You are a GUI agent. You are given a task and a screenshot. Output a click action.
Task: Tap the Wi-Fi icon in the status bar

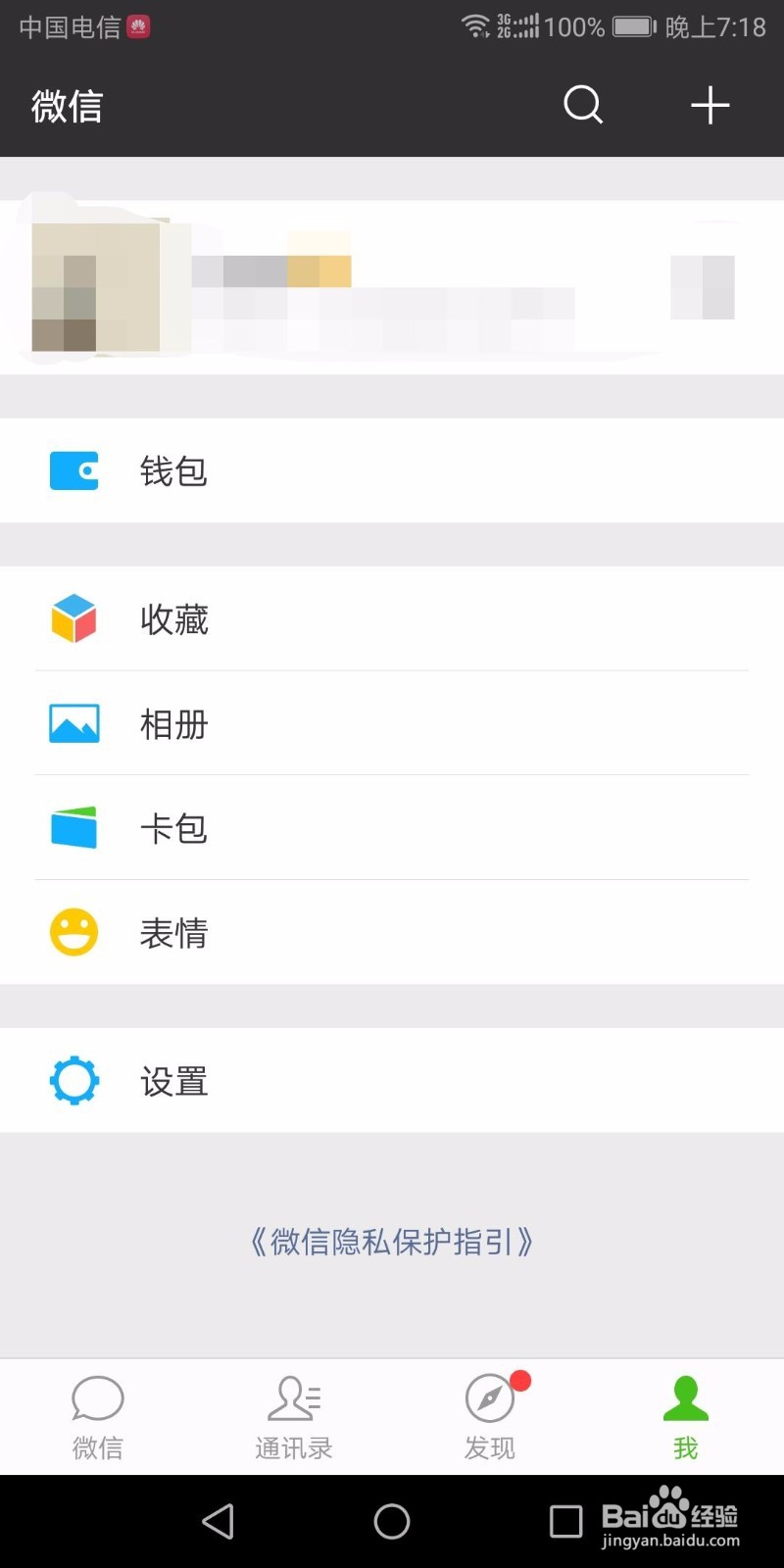coord(476,26)
